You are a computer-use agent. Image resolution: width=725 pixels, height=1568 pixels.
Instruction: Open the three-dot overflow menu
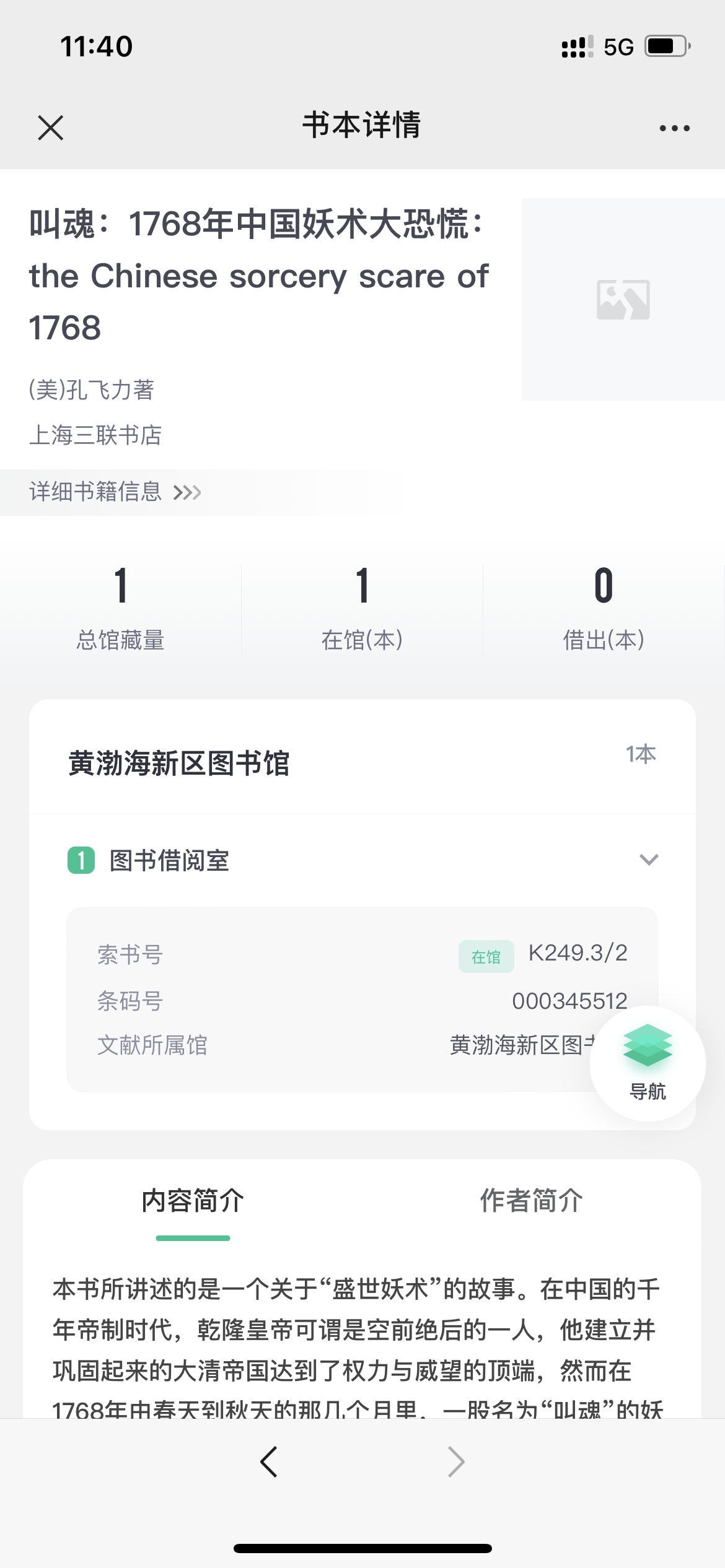click(674, 128)
